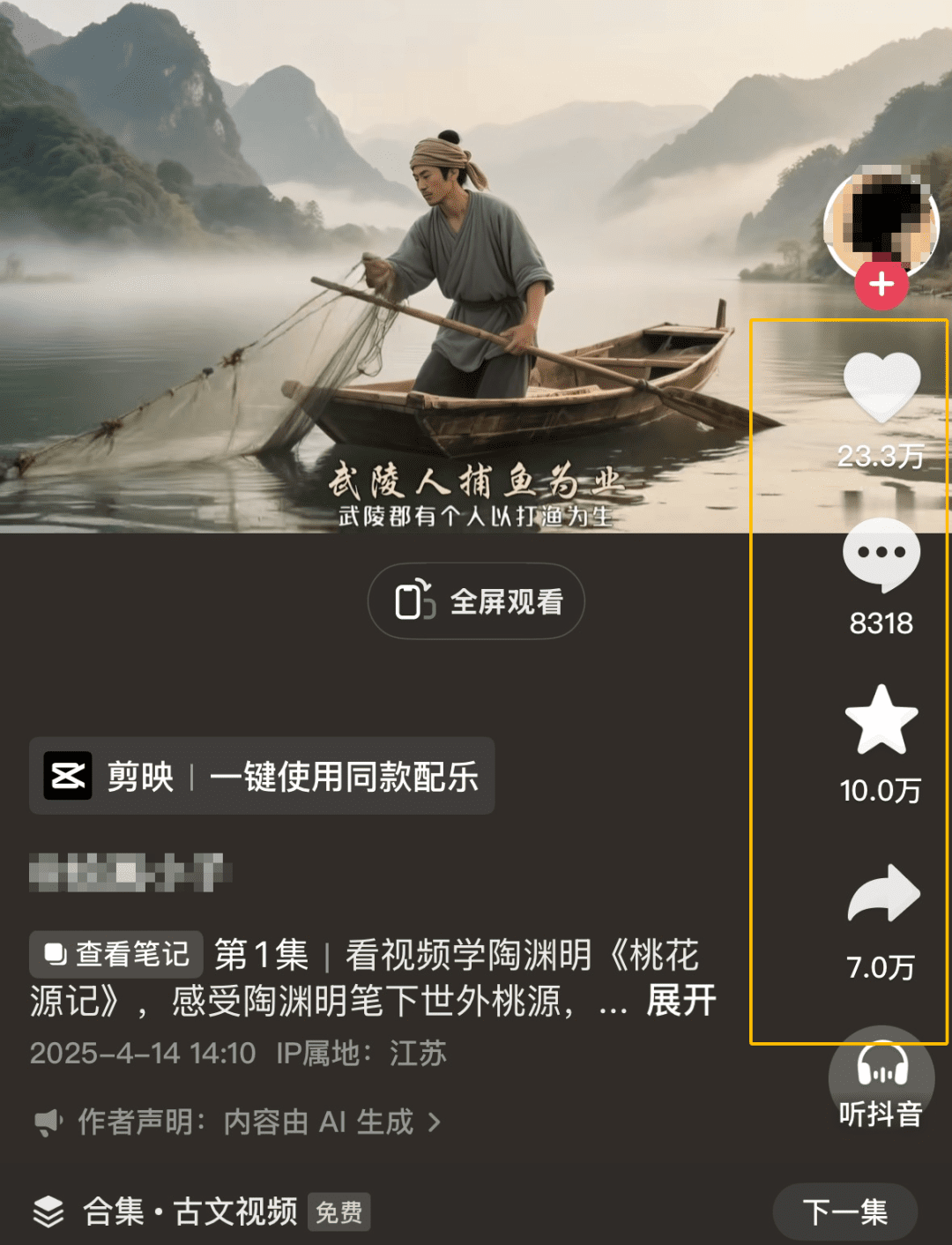Open the comments showing 8318

tap(881, 555)
